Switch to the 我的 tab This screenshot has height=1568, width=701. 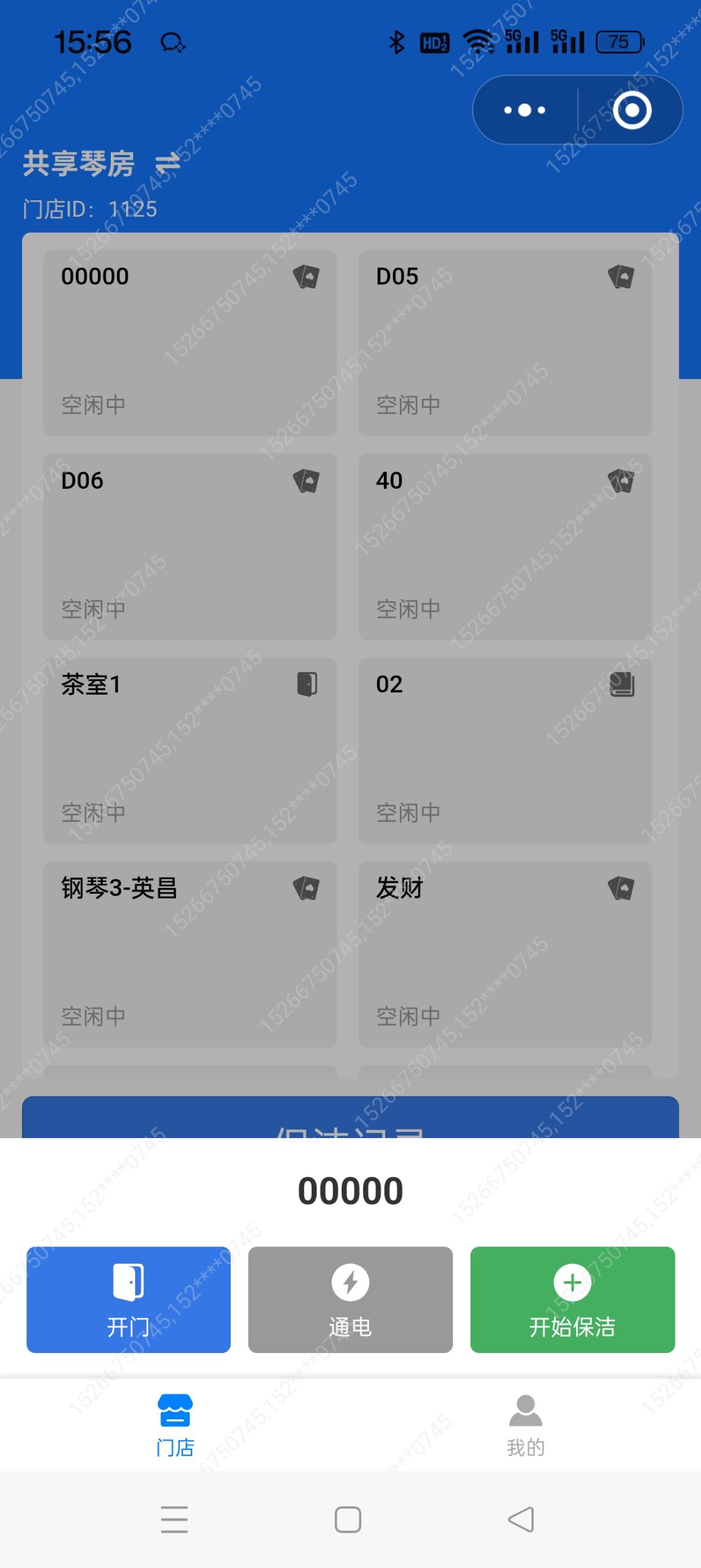coord(525,1425)
